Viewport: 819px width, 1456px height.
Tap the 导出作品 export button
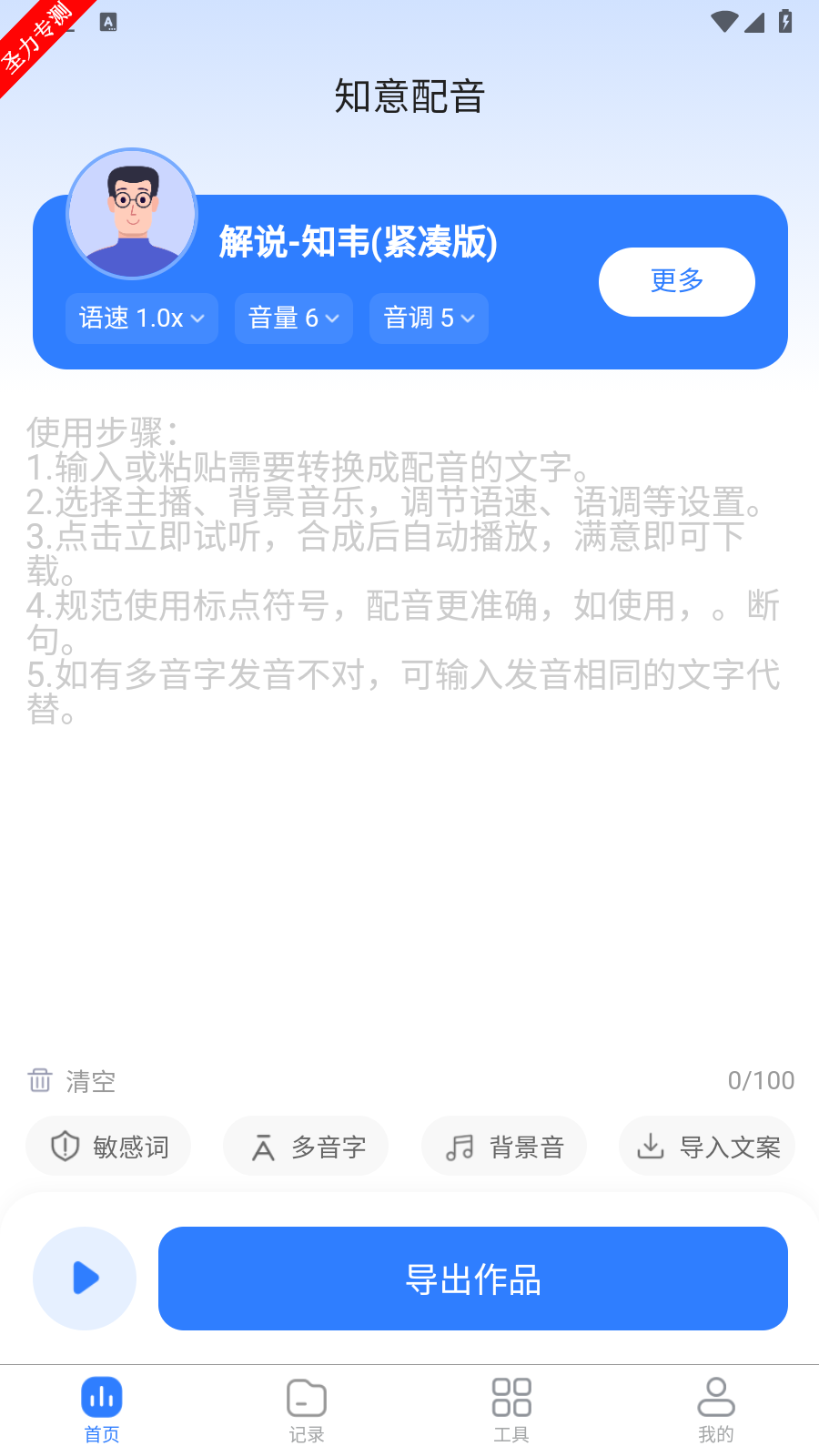(x=473, y=1279)
